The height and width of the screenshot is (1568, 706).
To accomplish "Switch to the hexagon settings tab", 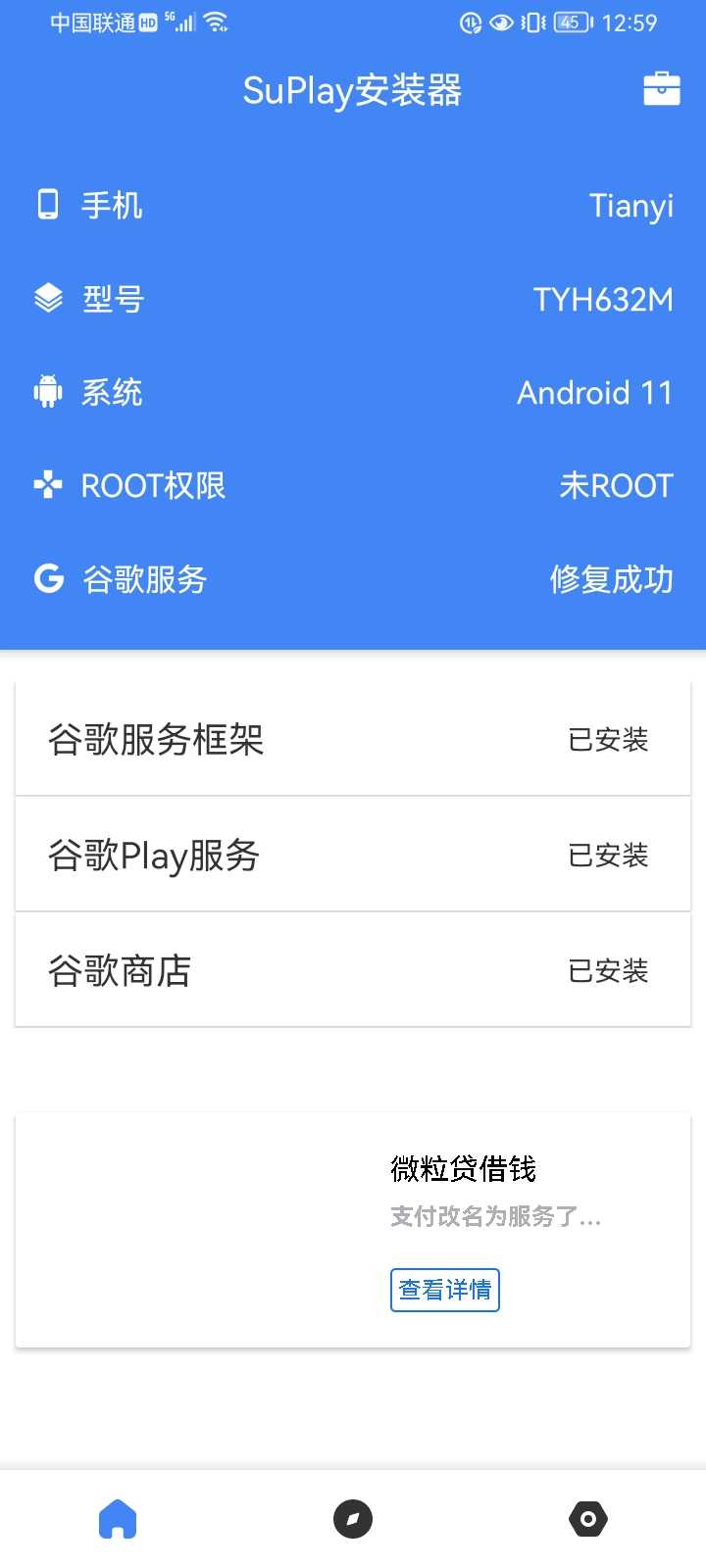I will point(588,1519).
